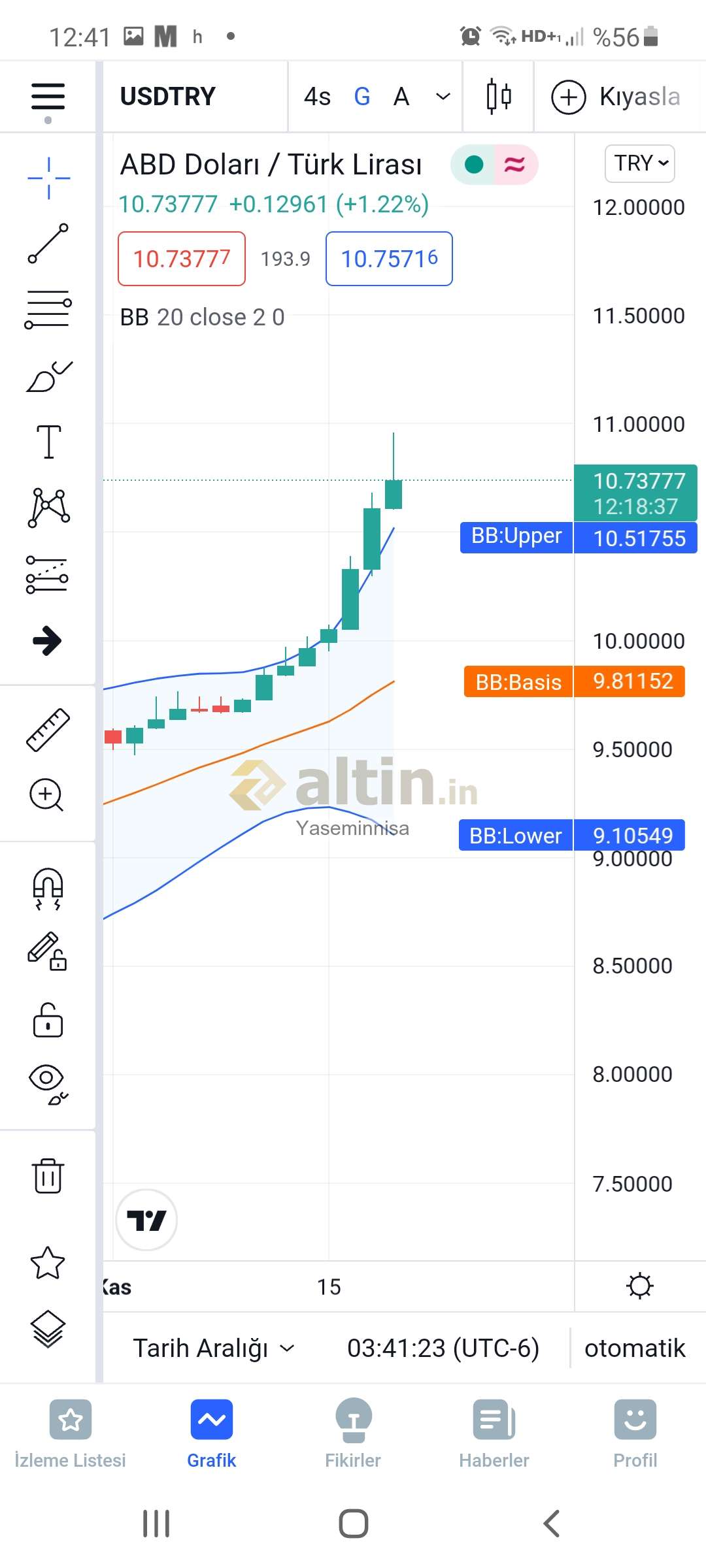Open chart settings gear icon
706x1568 pixels.
pos(639,1286)
